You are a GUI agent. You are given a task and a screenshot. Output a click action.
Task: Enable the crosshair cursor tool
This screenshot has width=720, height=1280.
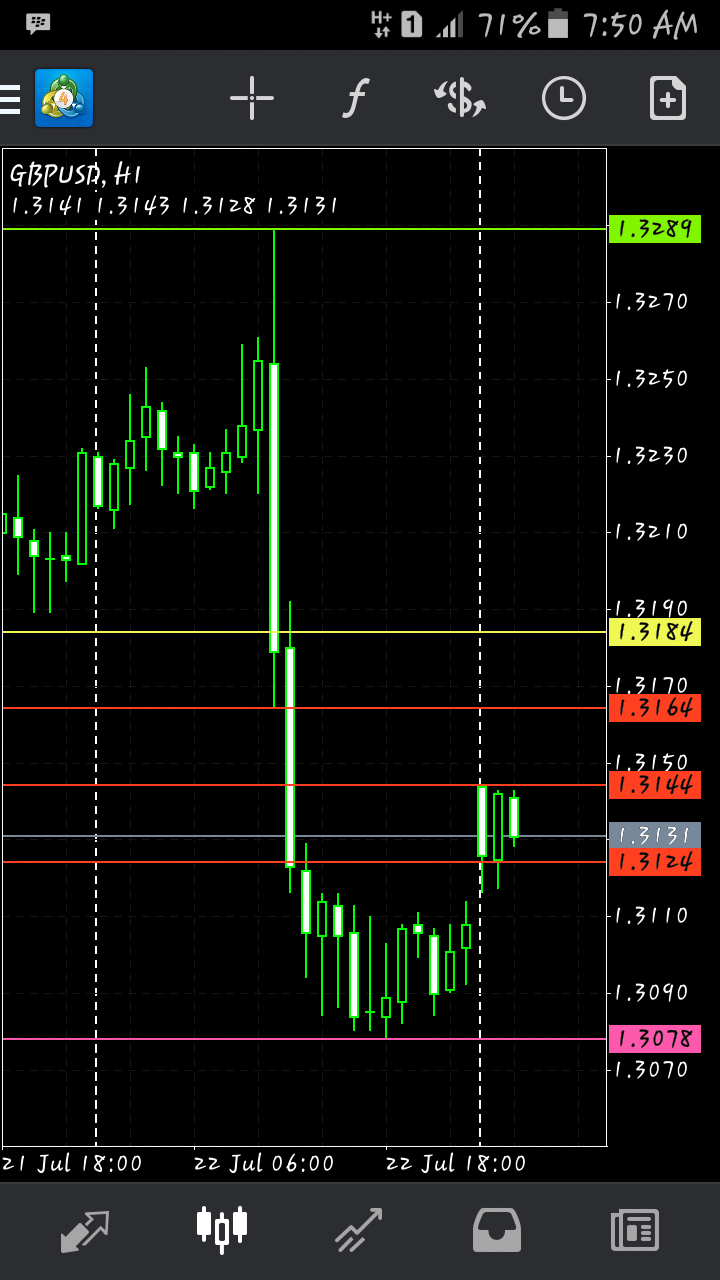pyautogui.click(x=252, y=98)
